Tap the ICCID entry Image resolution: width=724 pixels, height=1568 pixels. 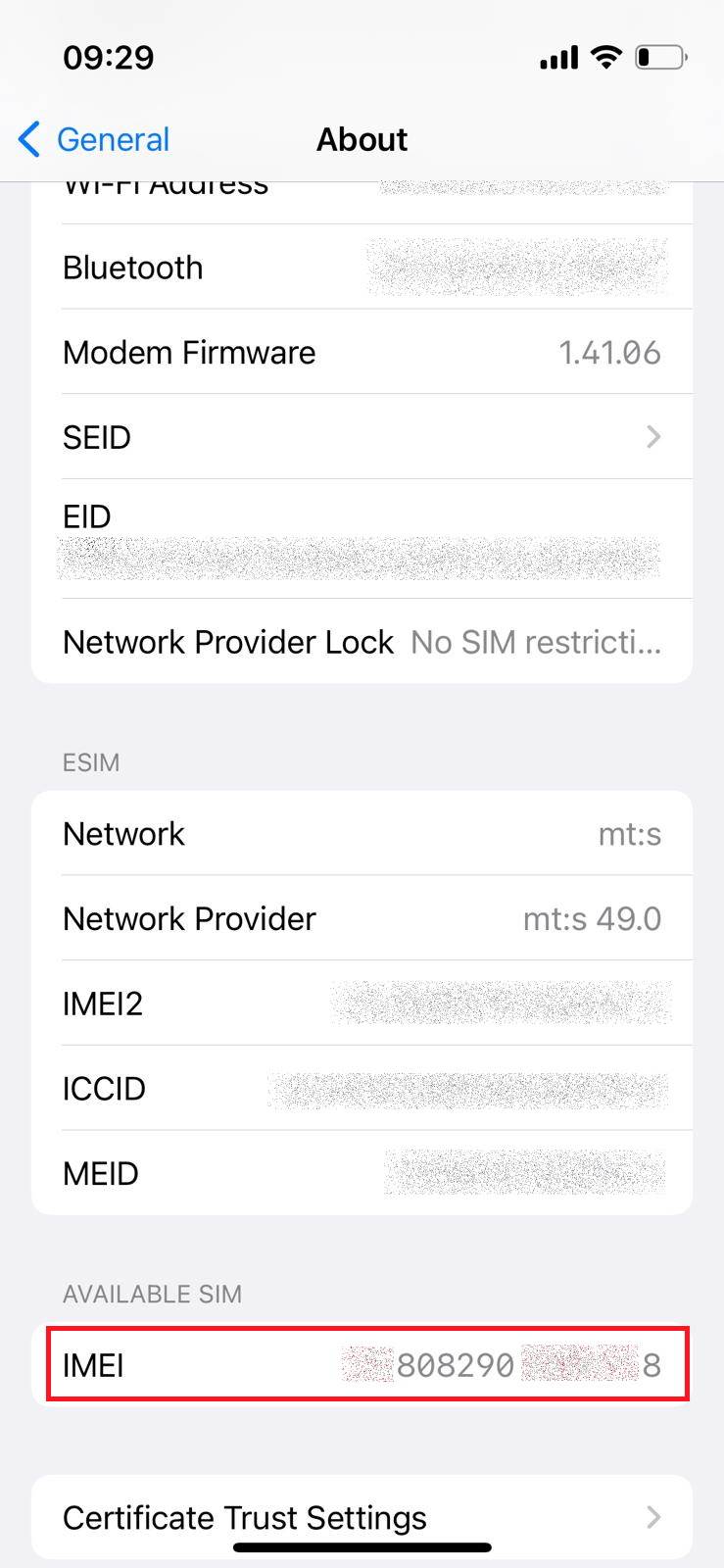(x=362, y=1088)
